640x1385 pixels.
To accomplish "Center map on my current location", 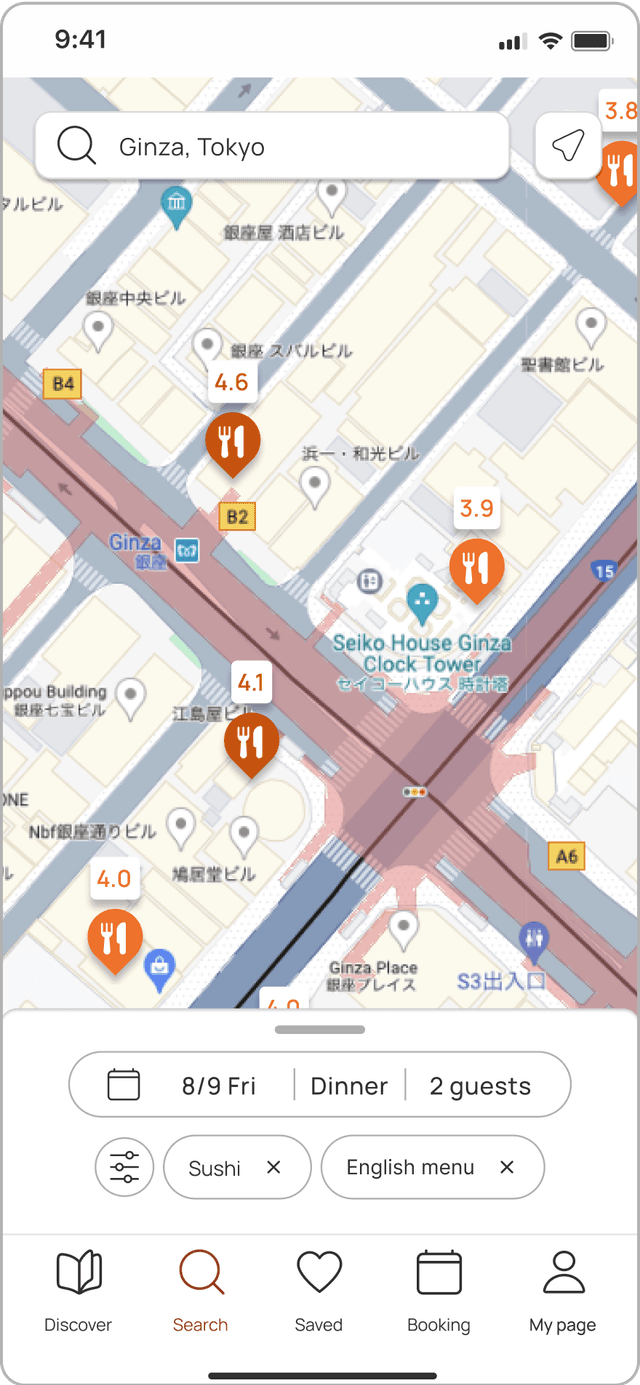I will coord(567,147).
